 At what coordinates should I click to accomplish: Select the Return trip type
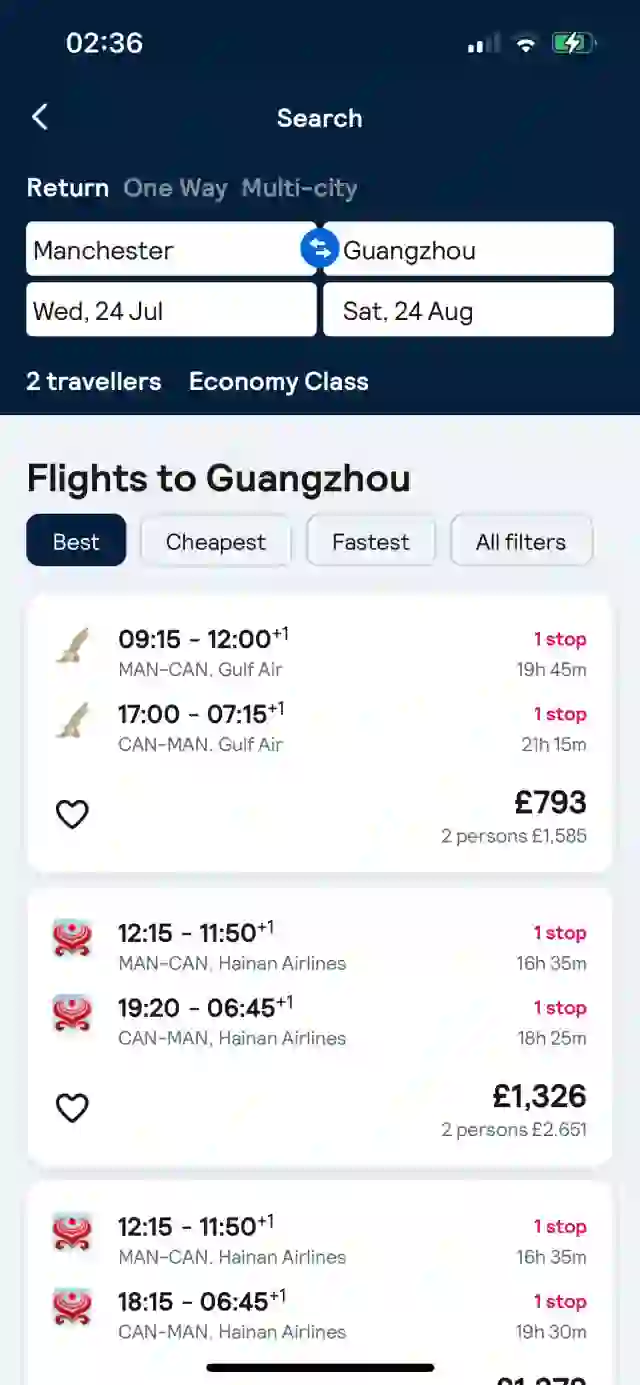[x=67, y=188]
